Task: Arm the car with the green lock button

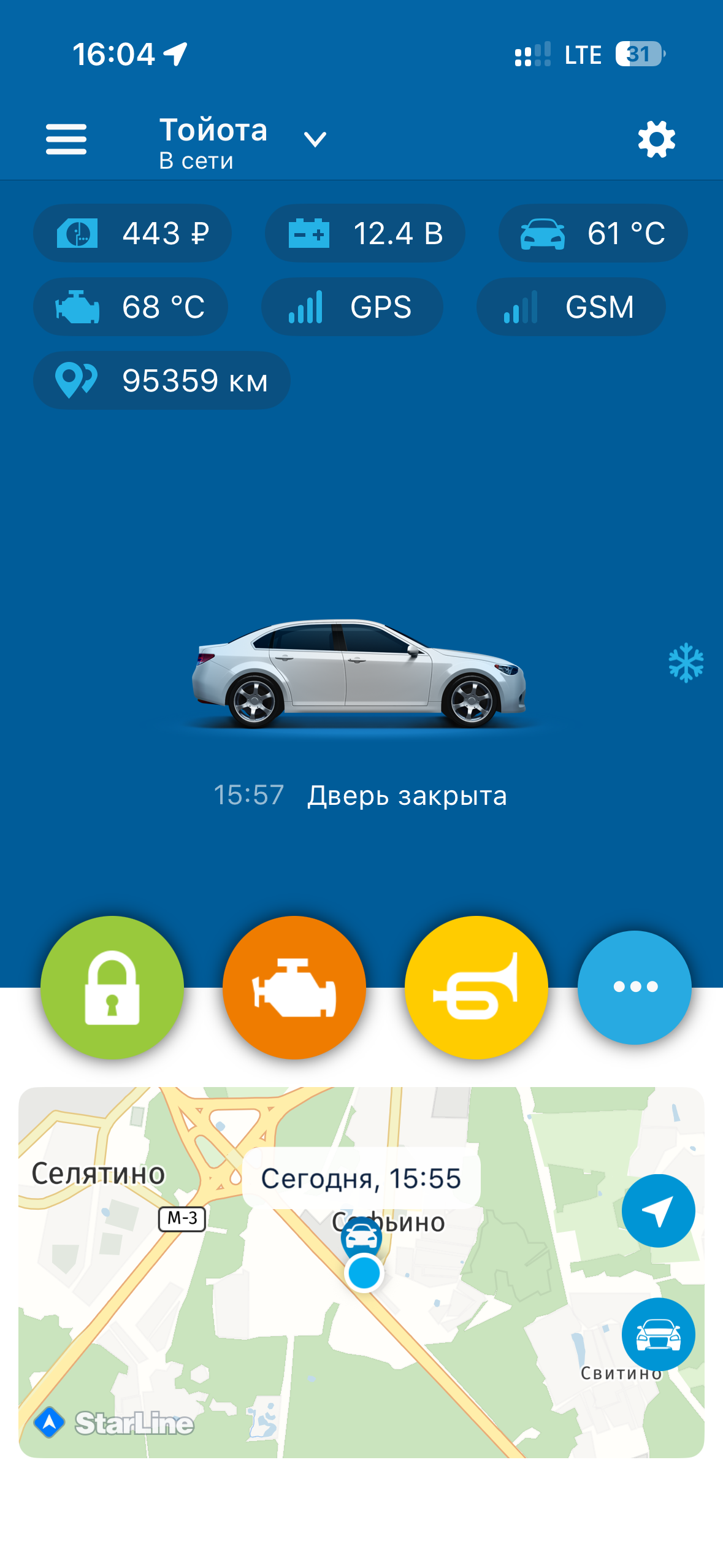Action: coord(112,987)
